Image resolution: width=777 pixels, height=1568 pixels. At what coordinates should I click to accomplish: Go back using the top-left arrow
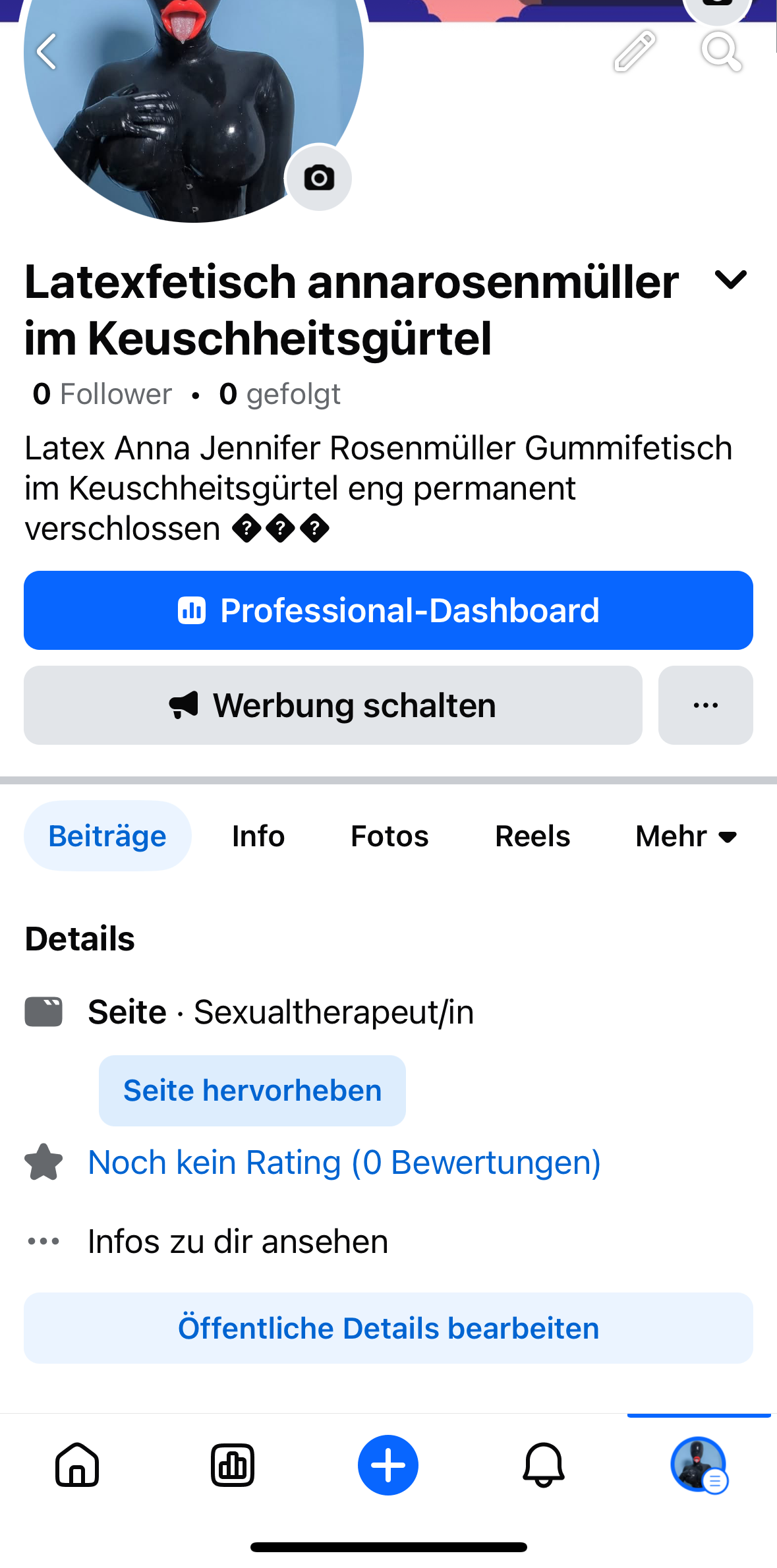click(x=46, y=51)
